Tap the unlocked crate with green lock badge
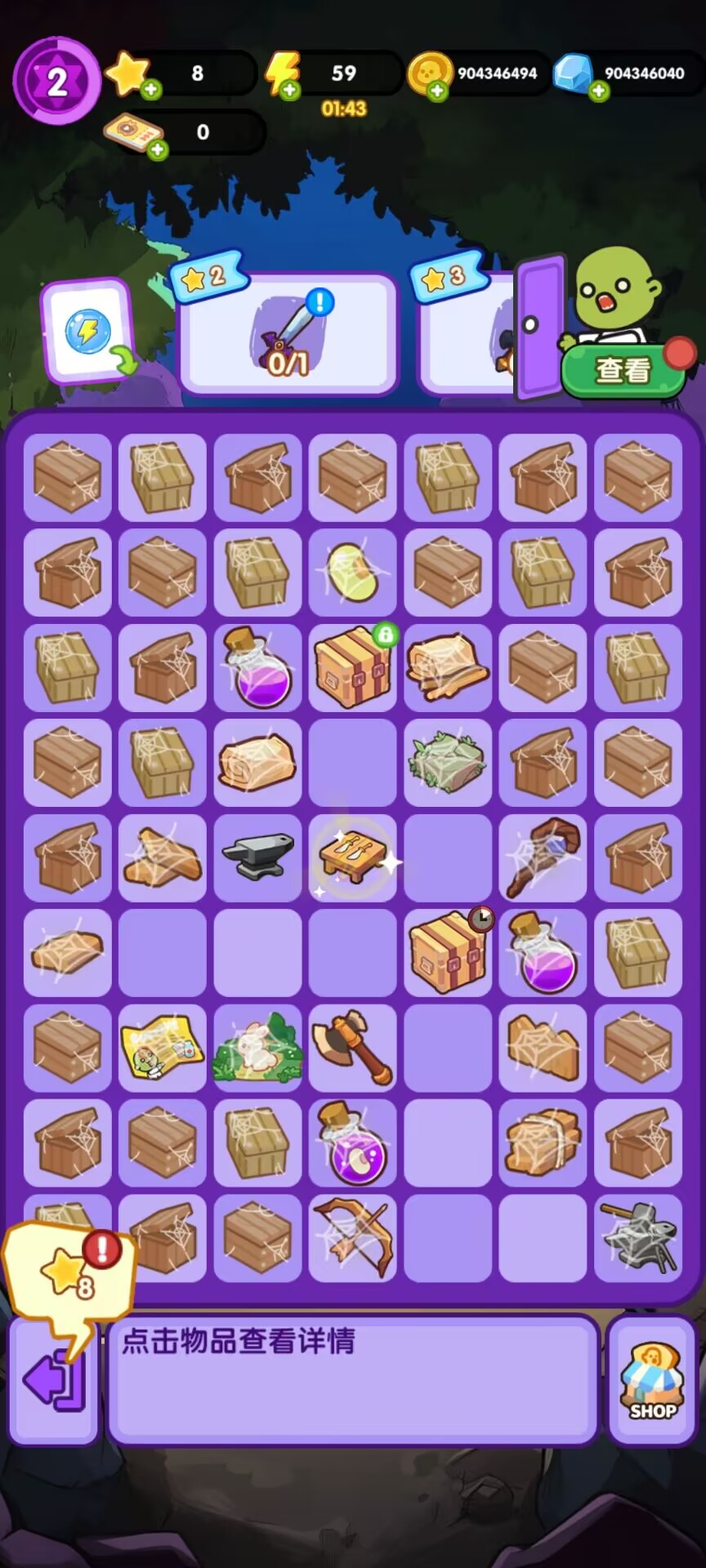The image size is (706, 1568). pos(353,667)
